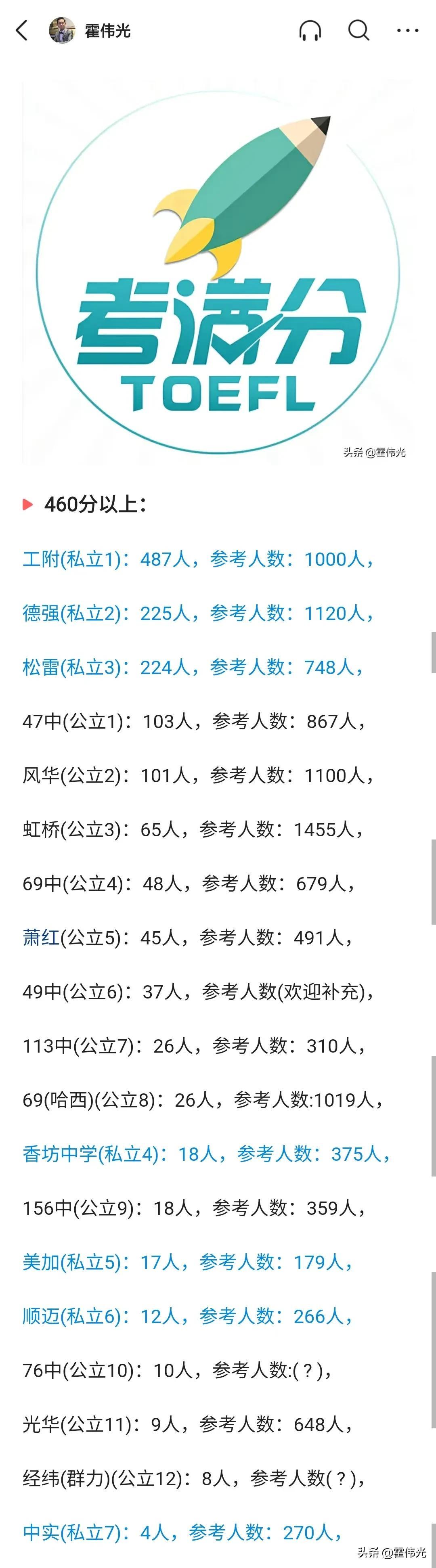Open the search magnifier icon

coord(358,30)
